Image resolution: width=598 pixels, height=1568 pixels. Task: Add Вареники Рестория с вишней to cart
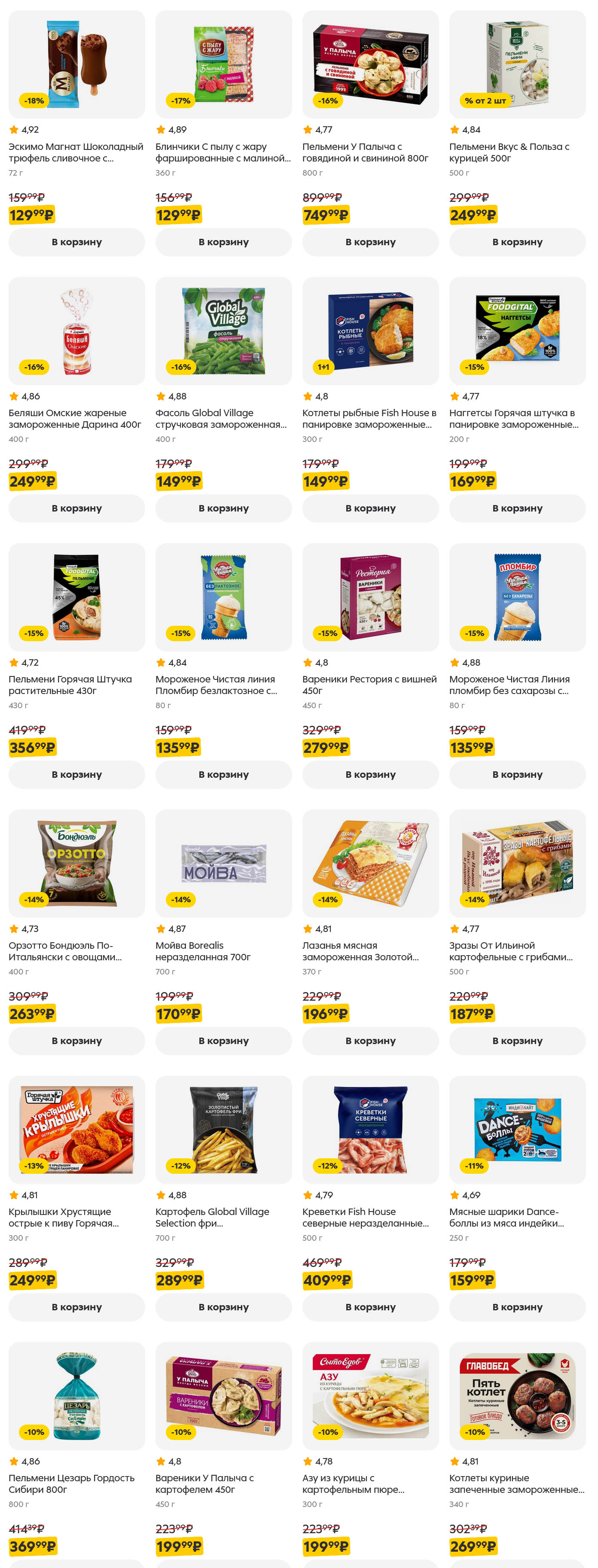(x=369, y=774)
